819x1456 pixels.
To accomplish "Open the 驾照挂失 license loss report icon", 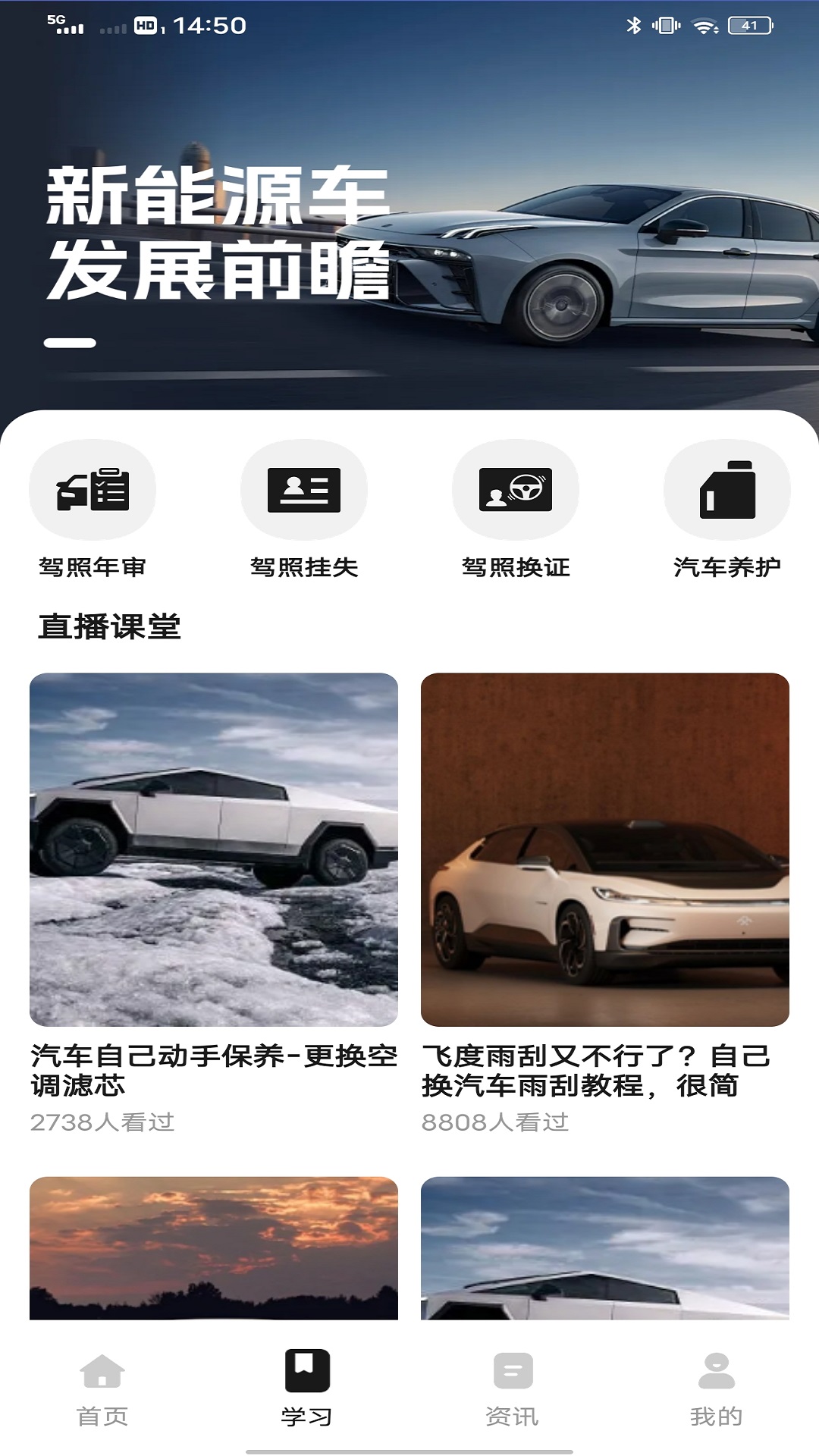I will tap(305, 489).
